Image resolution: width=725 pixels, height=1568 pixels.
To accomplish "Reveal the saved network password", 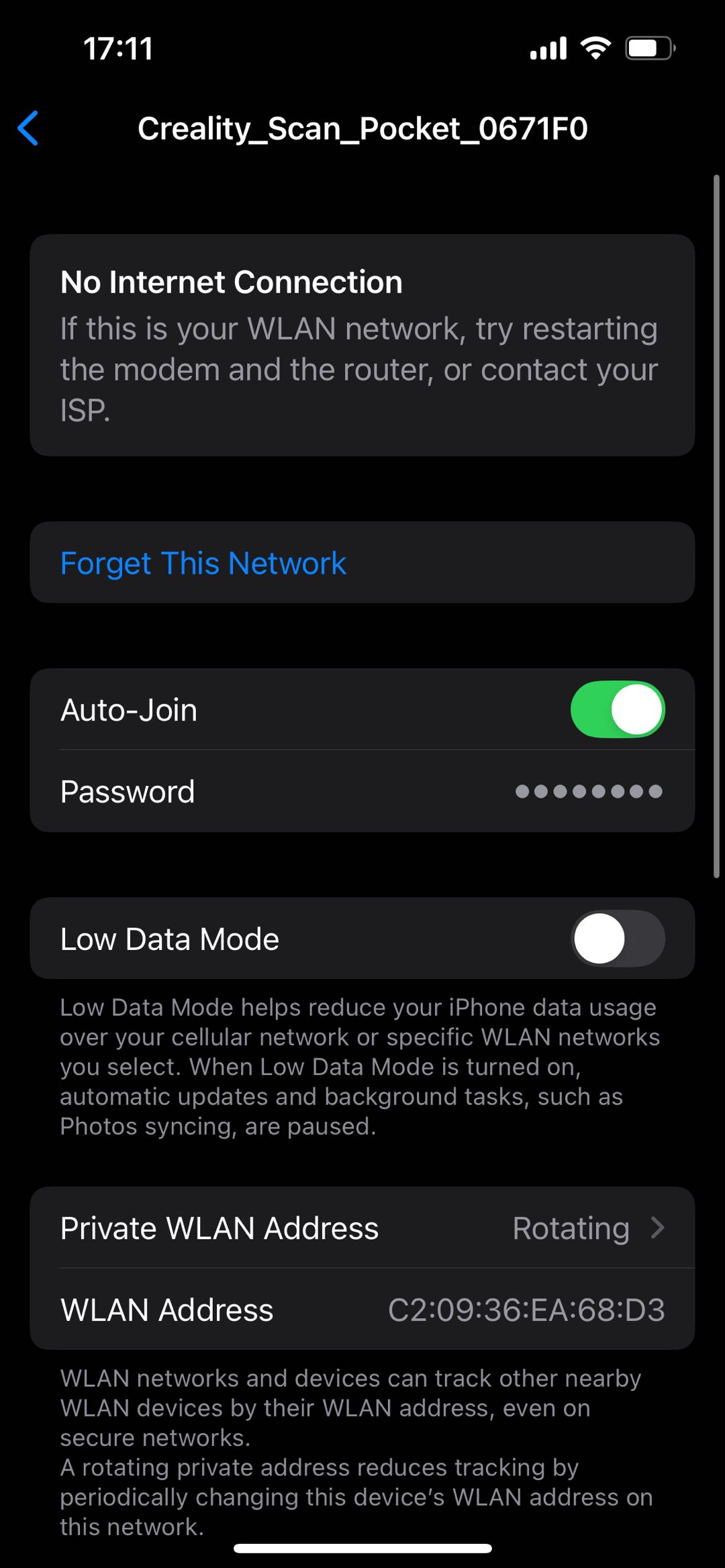I will tap(588, 792).
